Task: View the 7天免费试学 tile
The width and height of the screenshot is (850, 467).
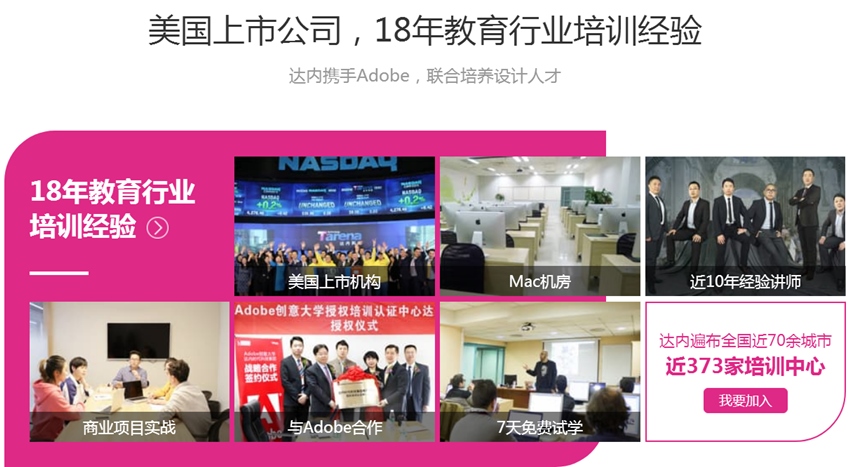Action: [x=539, y=371]
